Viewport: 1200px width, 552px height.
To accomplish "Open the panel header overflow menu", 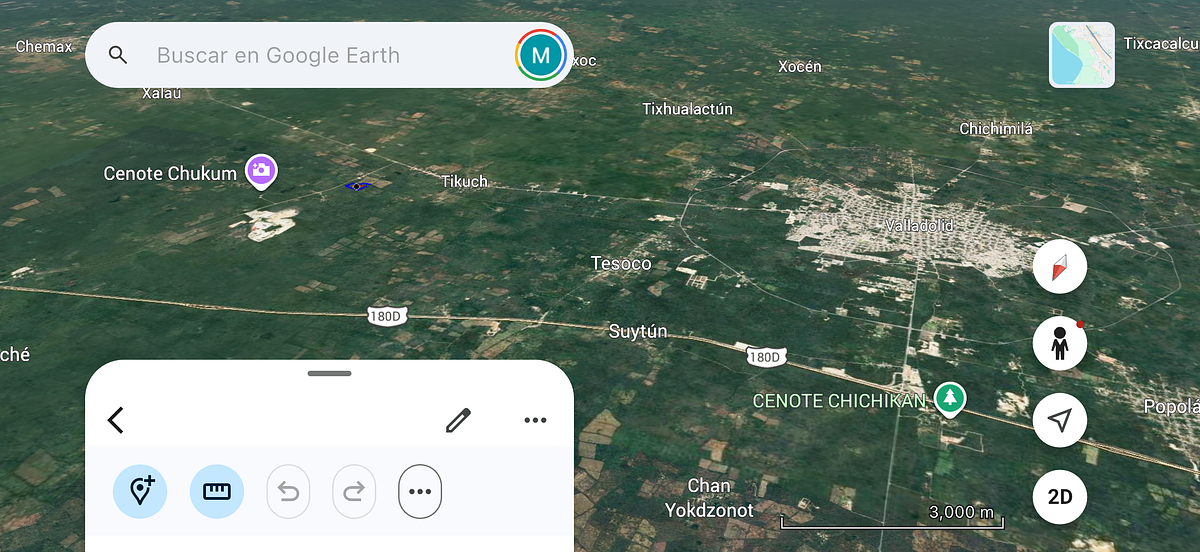I will point(535,420).
